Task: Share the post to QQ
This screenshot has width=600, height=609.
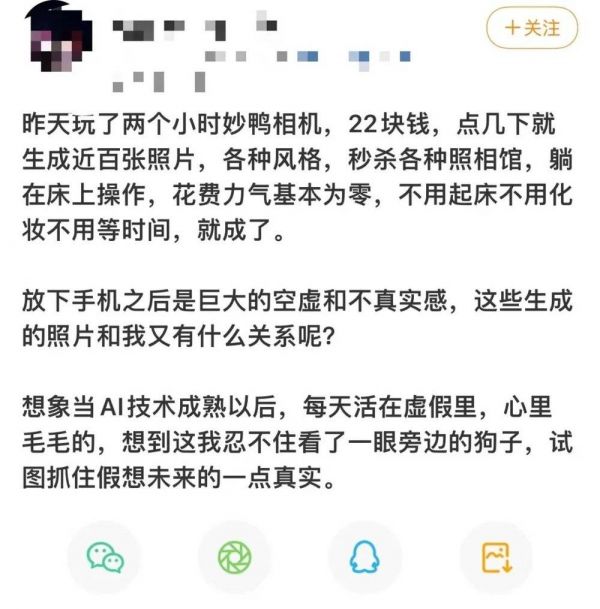Action: 365,557
